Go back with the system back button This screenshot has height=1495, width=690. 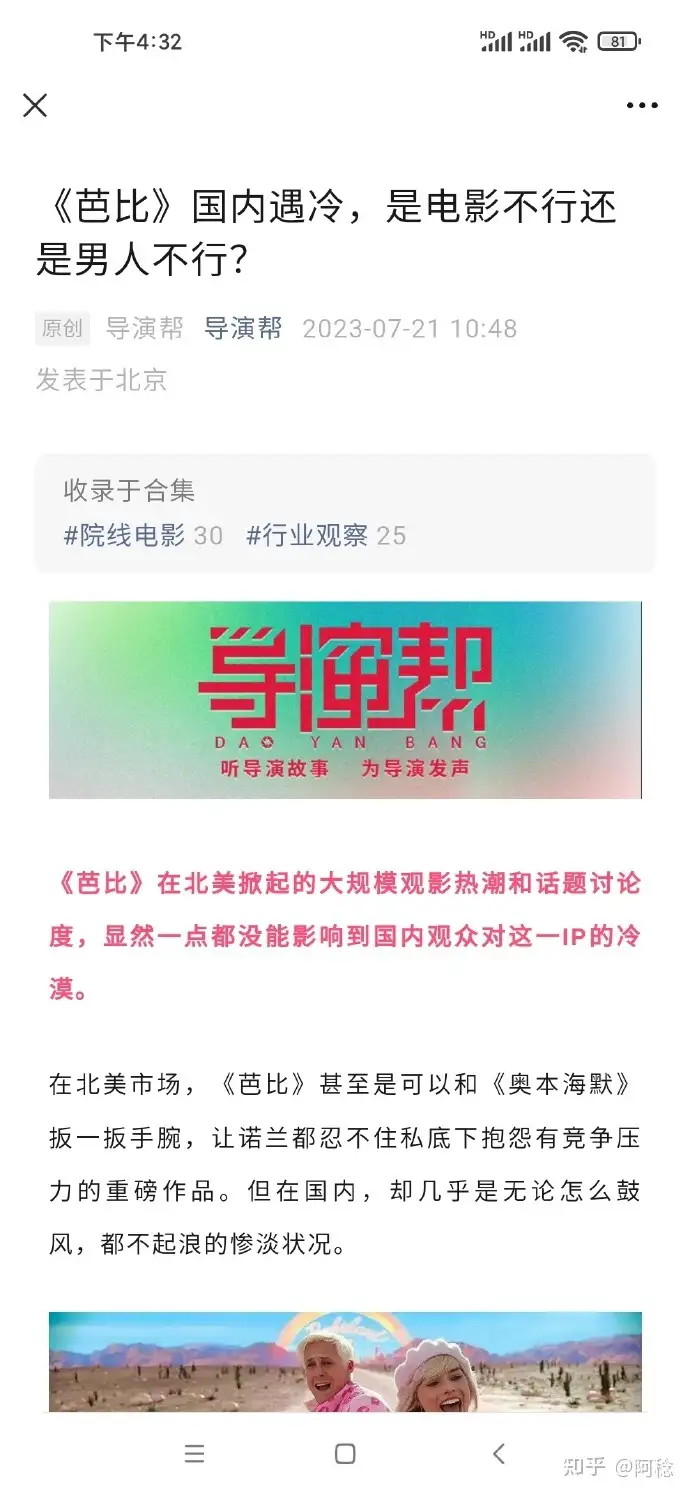499,1453
